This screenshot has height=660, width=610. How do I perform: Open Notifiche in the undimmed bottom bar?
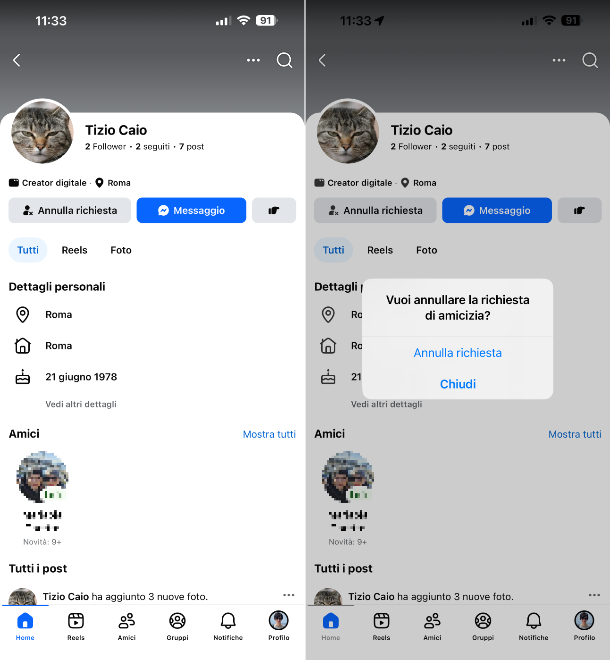[228, 626]
